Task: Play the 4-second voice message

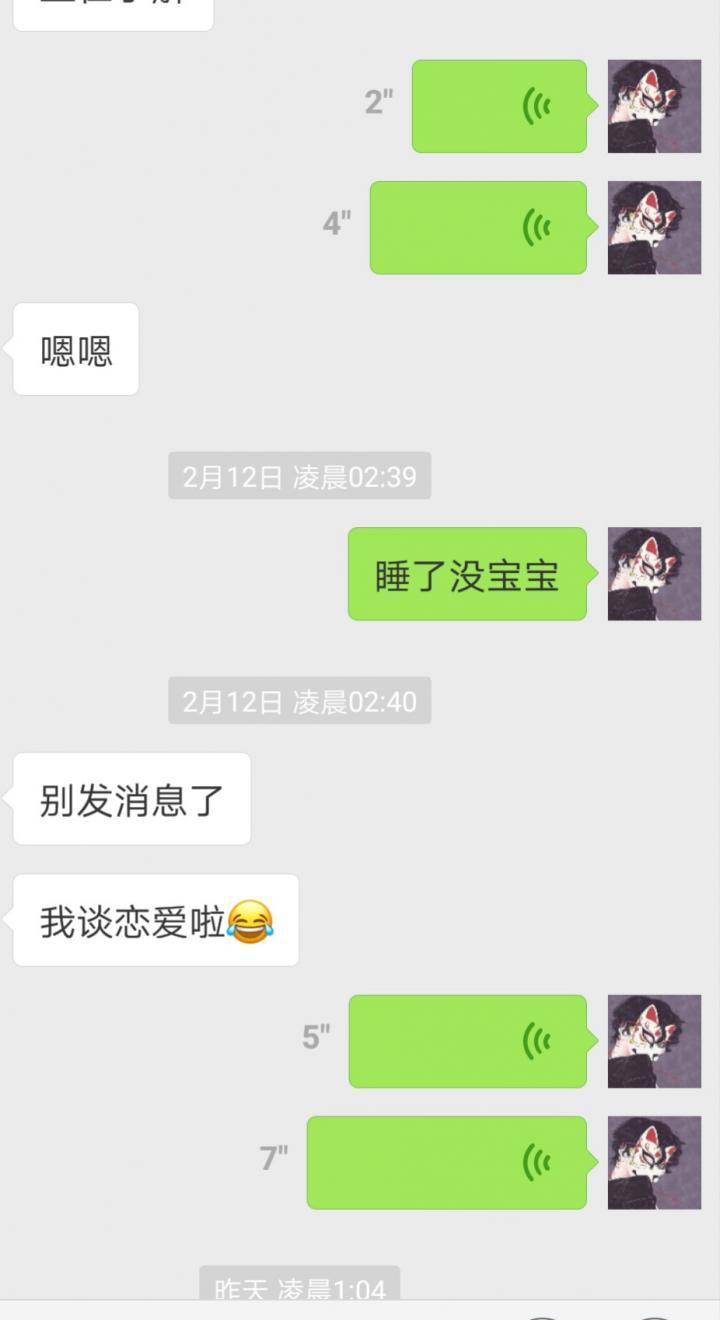Action: click(x=478, y=227)
